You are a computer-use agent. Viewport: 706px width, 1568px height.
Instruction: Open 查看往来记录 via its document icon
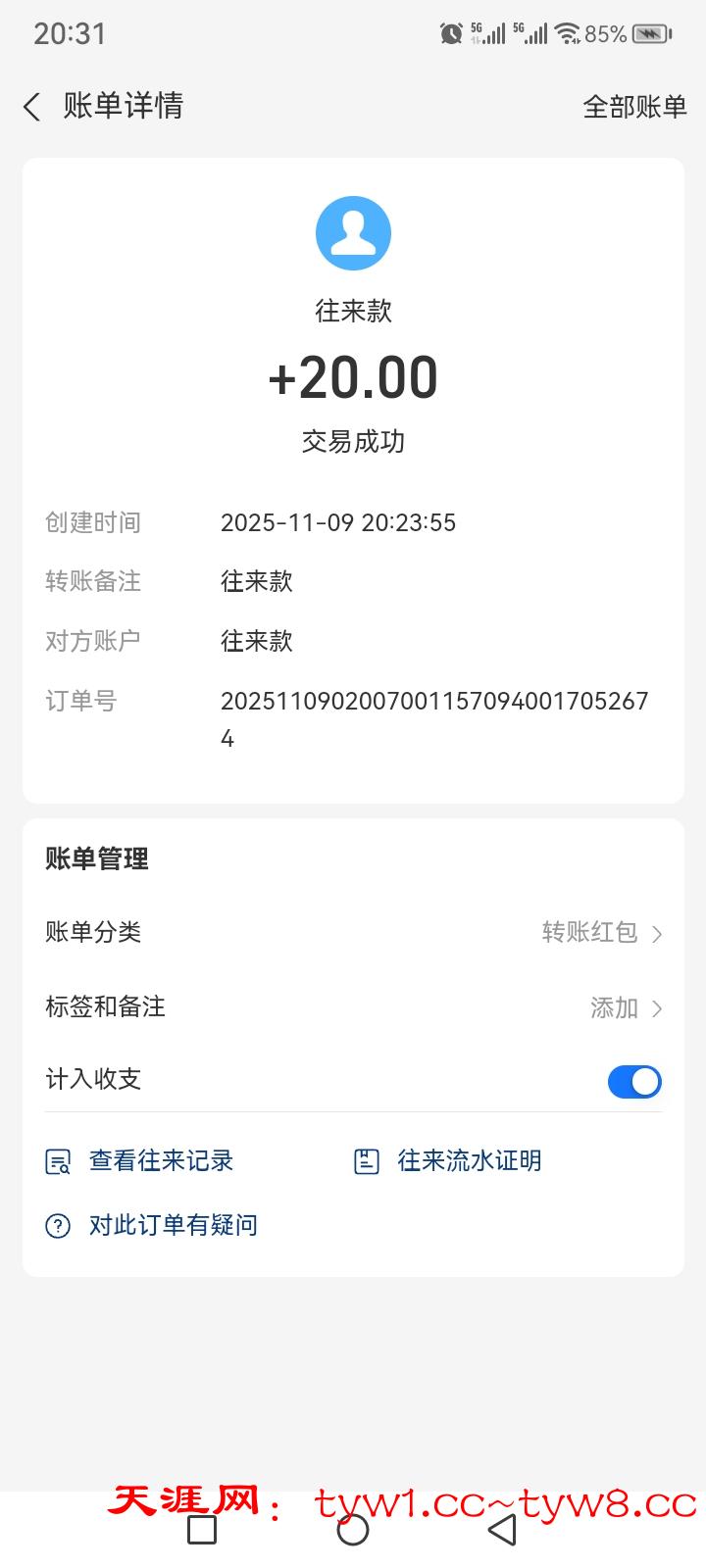click(x=58, y=1160)
